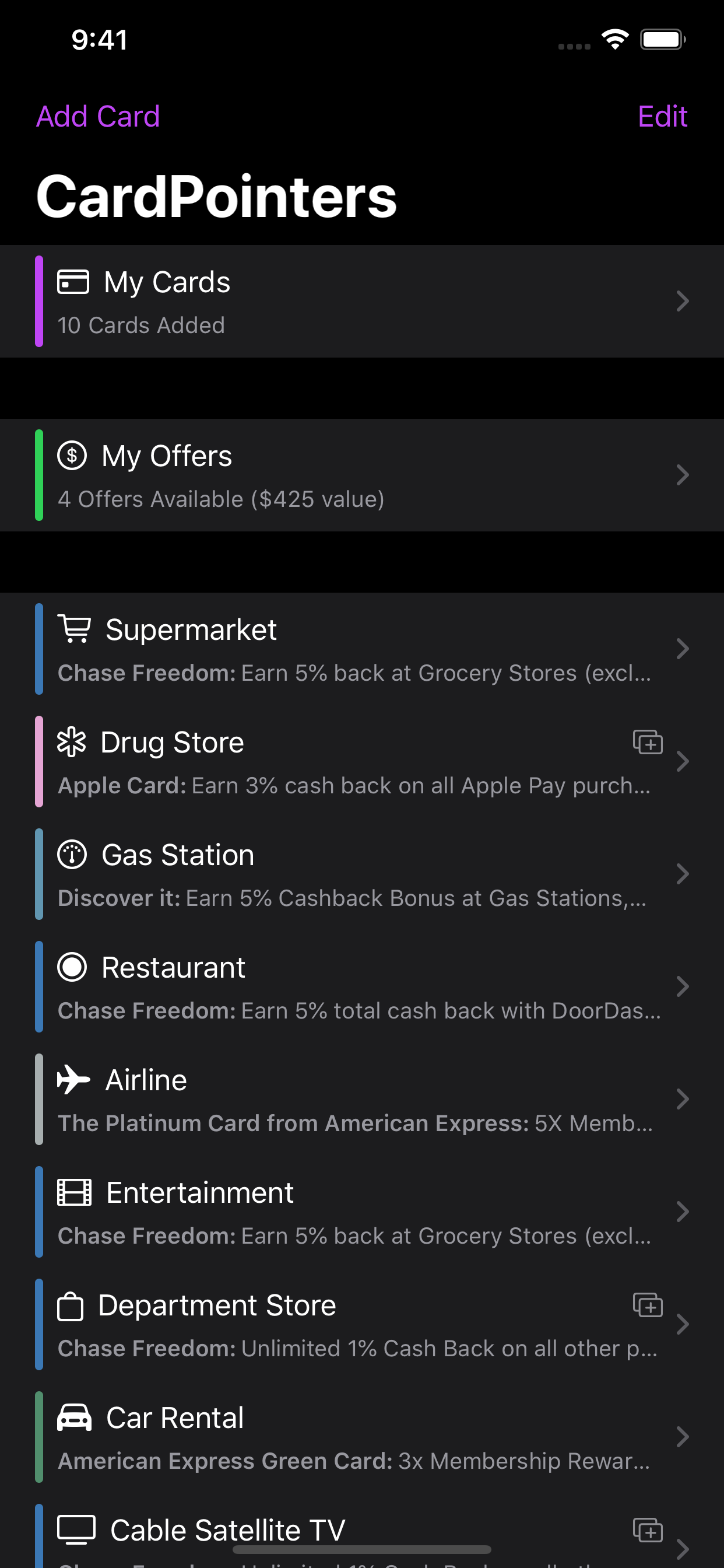Image resolution: width=724 pixels, height=1568 pixels.
Task: Toggle the multi-card icon beside Drug Store
Action: point(649,741)
